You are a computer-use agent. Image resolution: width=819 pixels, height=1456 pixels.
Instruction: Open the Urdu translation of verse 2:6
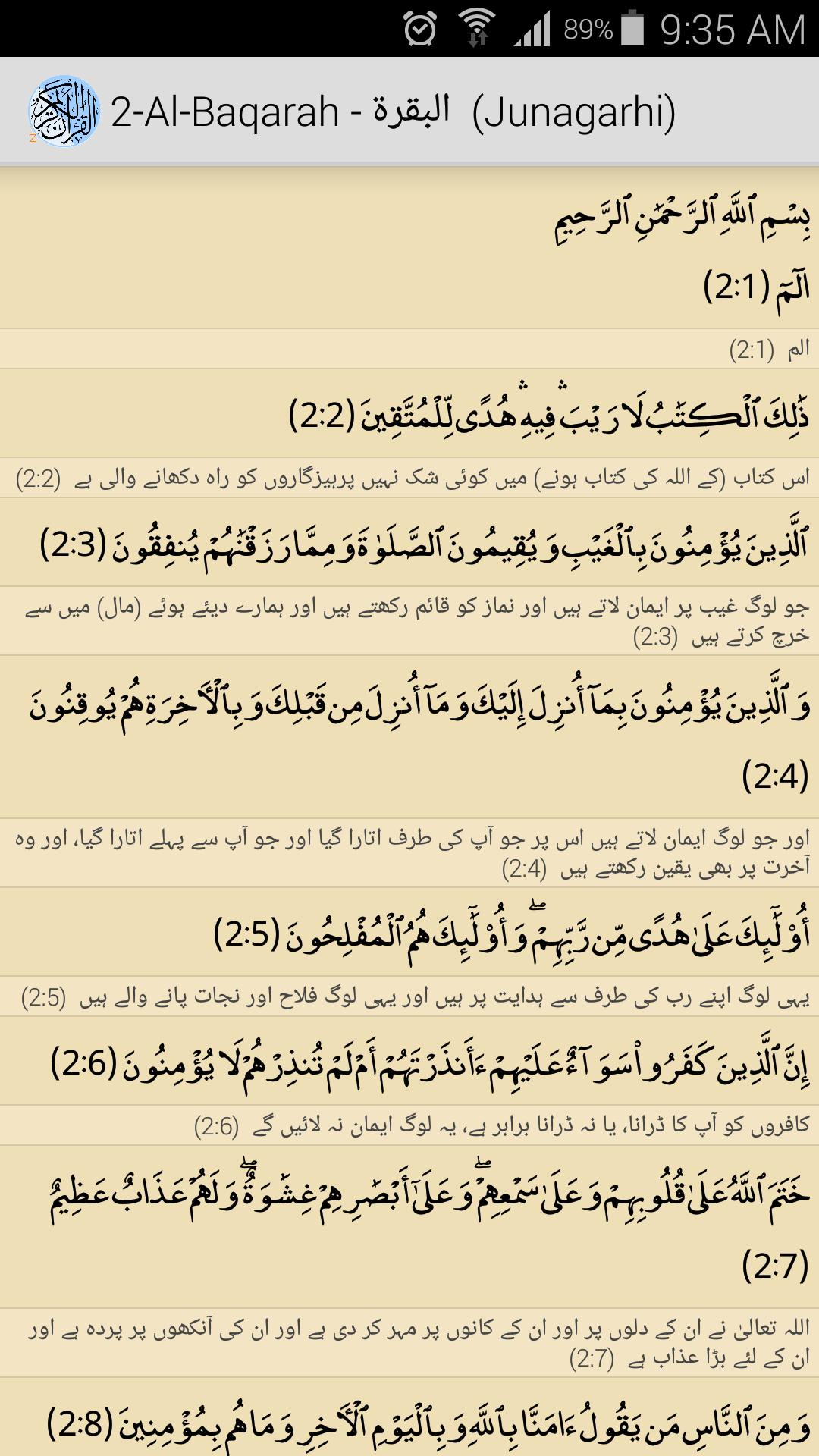coord(502,1125)
